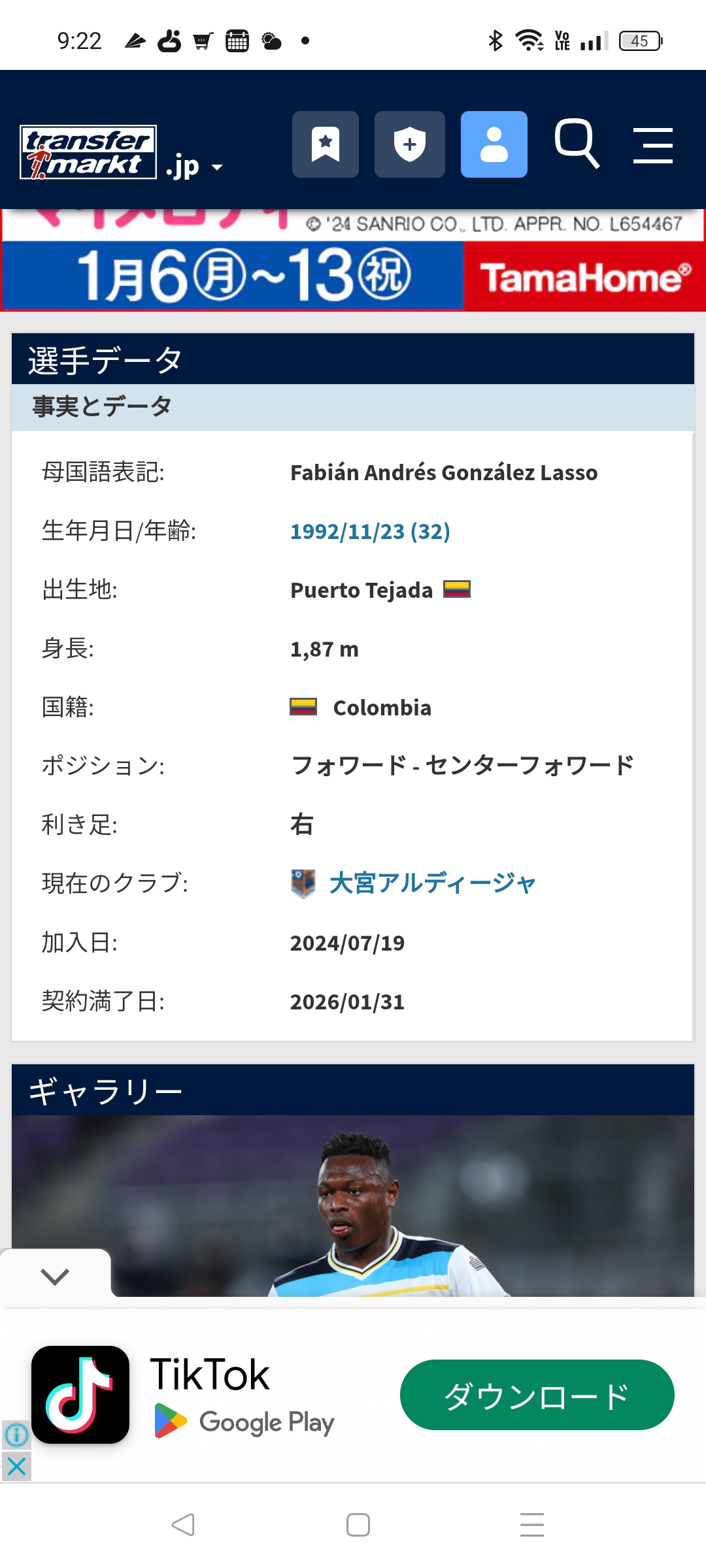Open the hamburger menu
The height and width of the screenshot is (1568, 706).
tap(652, 145)
